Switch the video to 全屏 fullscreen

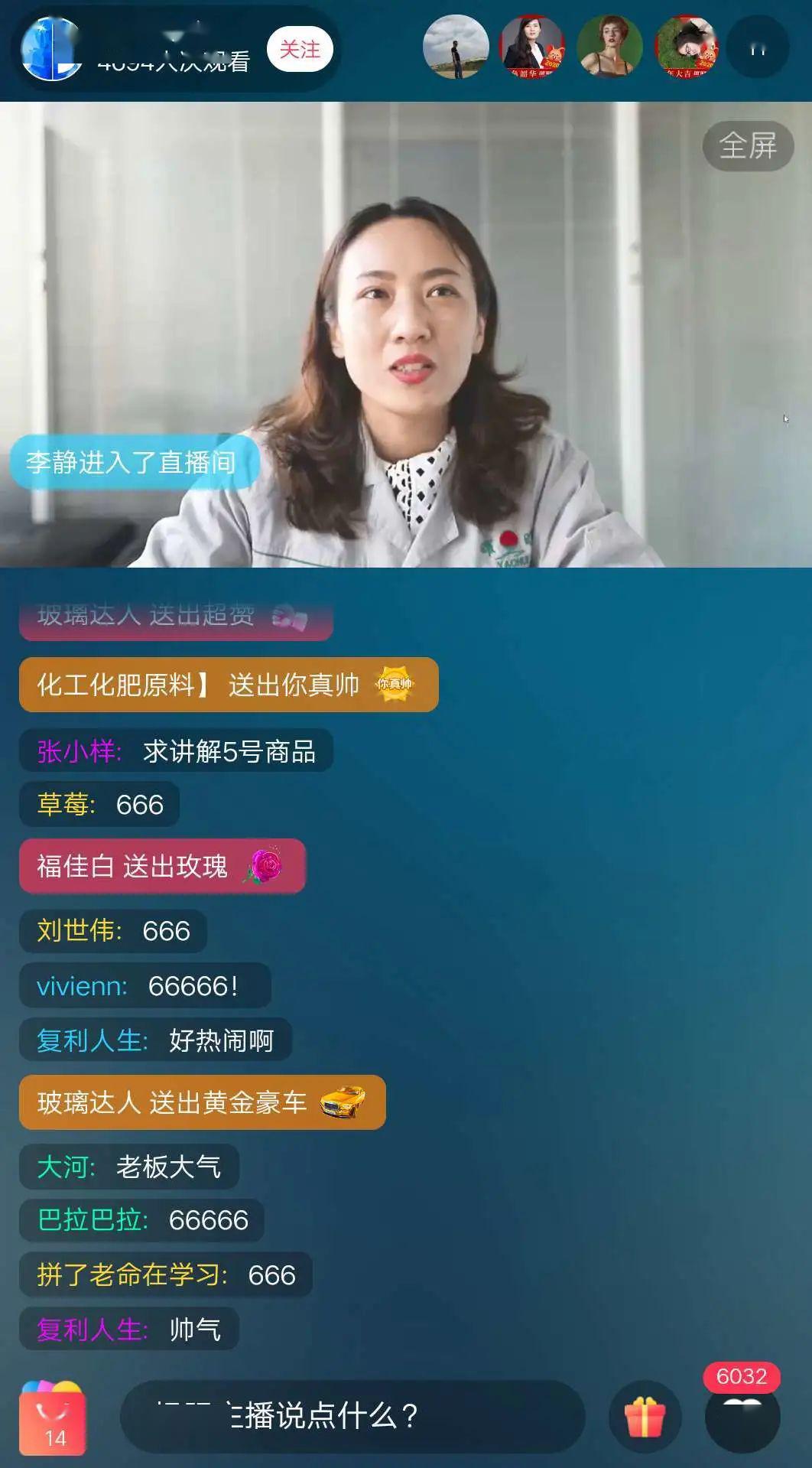(x=748, y=145)
